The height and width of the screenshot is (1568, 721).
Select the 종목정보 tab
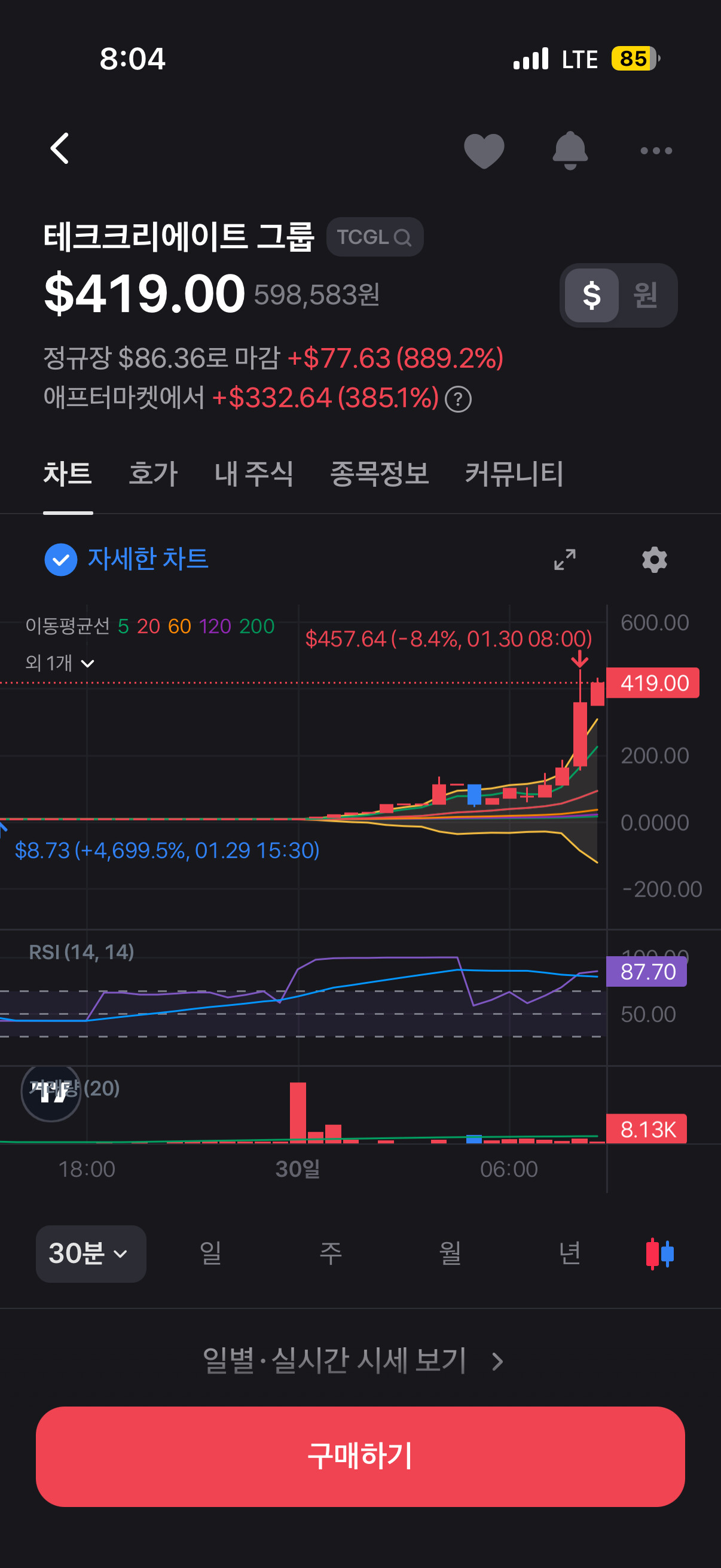pos(379,474)
